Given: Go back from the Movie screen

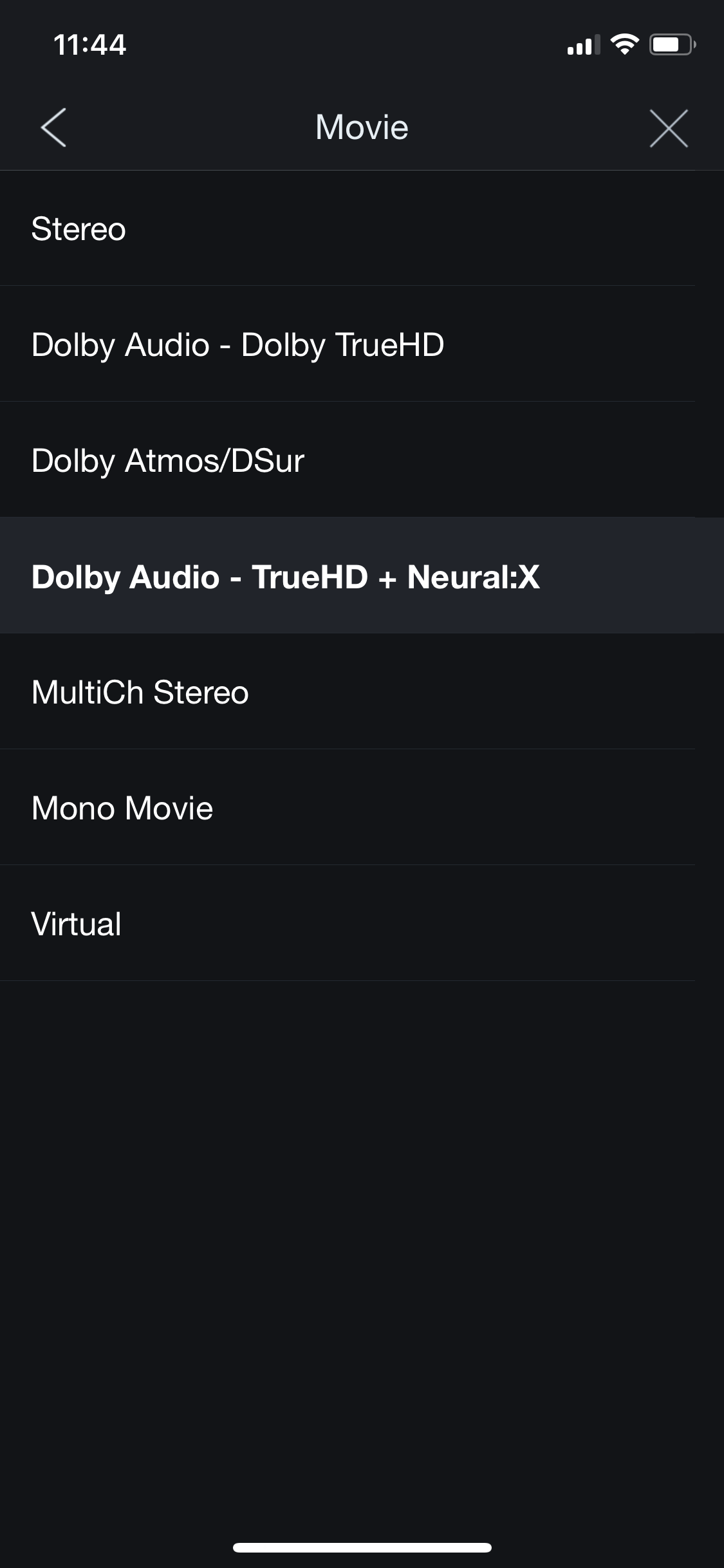Looking at the screenshot, I should pos(53,127).
